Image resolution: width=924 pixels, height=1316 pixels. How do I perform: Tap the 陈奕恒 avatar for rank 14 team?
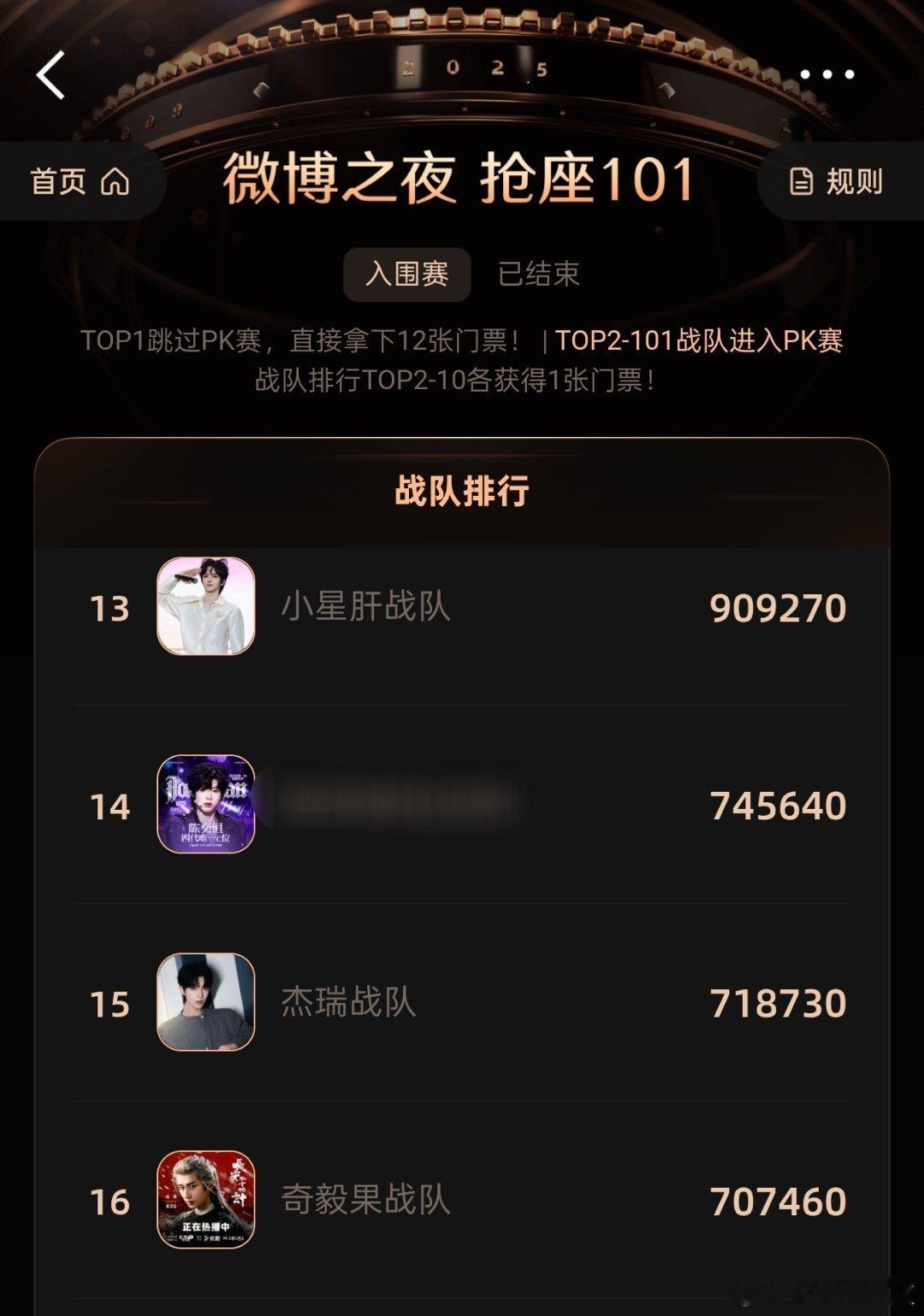(x=205, y=806)
